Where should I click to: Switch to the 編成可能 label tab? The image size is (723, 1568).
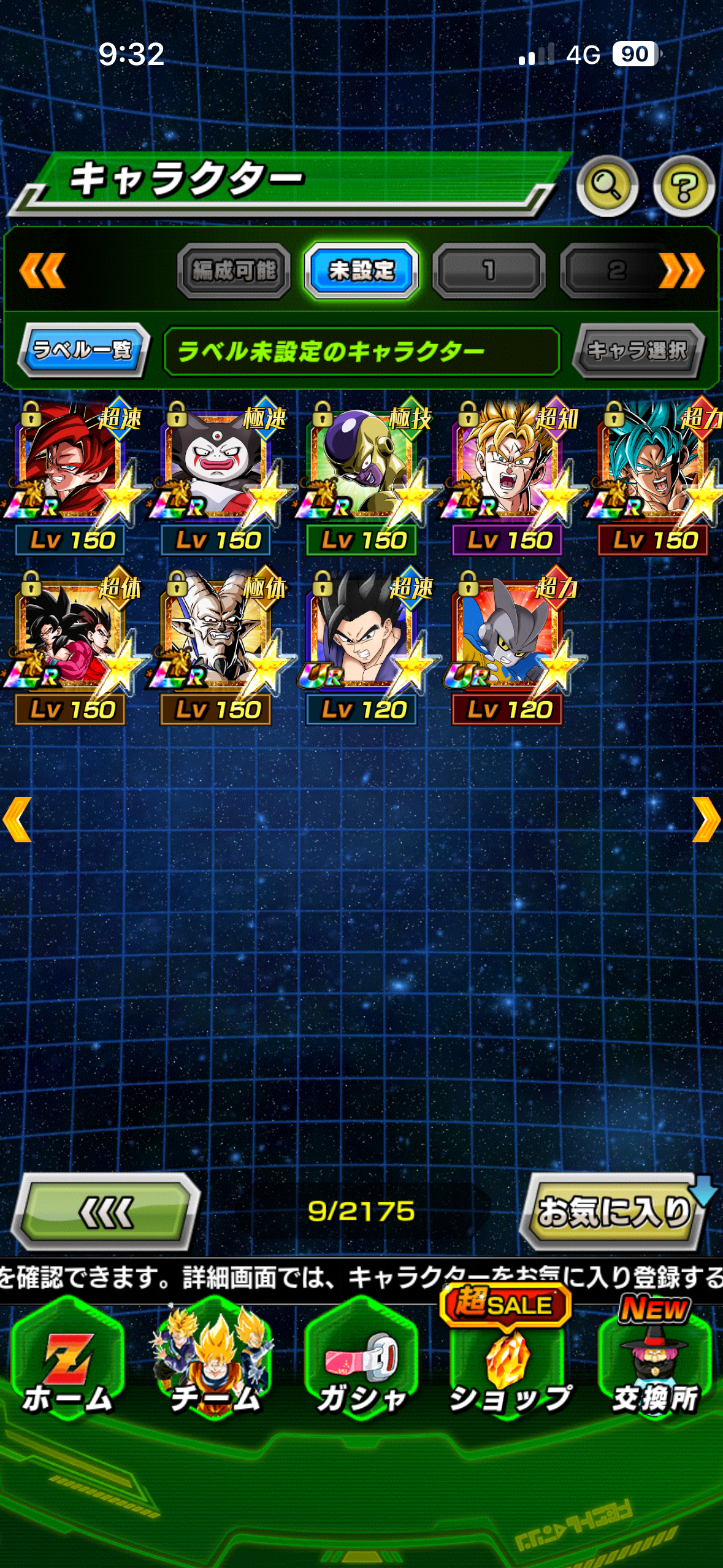pyautogui.click(x=234, y=271)
